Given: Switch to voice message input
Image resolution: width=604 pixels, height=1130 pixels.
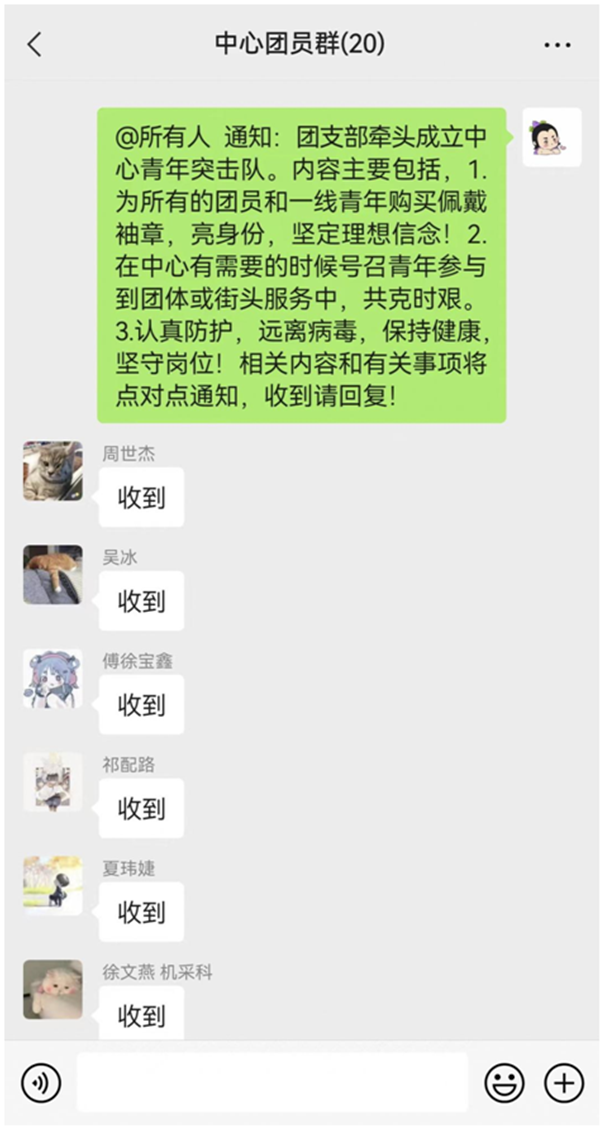Looking at the screenshot, I should pyautogui.click(x=41, y=1082).
